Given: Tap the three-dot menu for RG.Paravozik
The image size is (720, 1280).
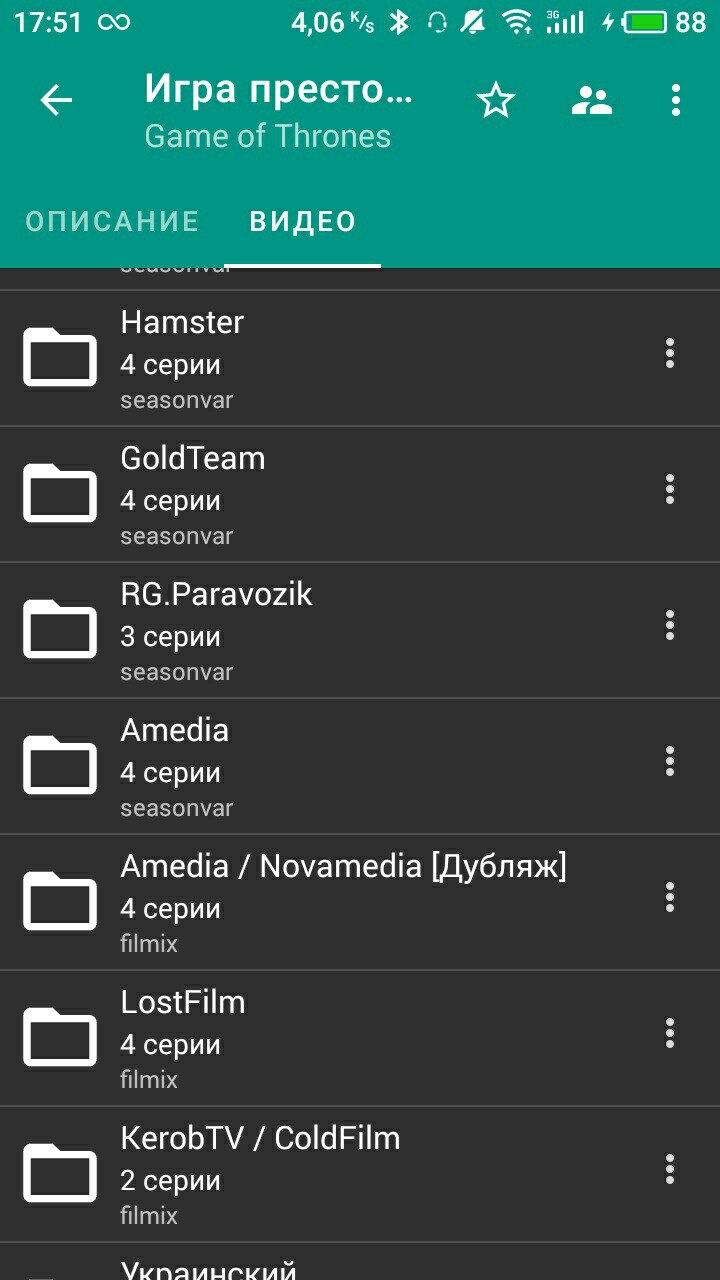Looking at the screenshot, I should [x=670, y=625].
